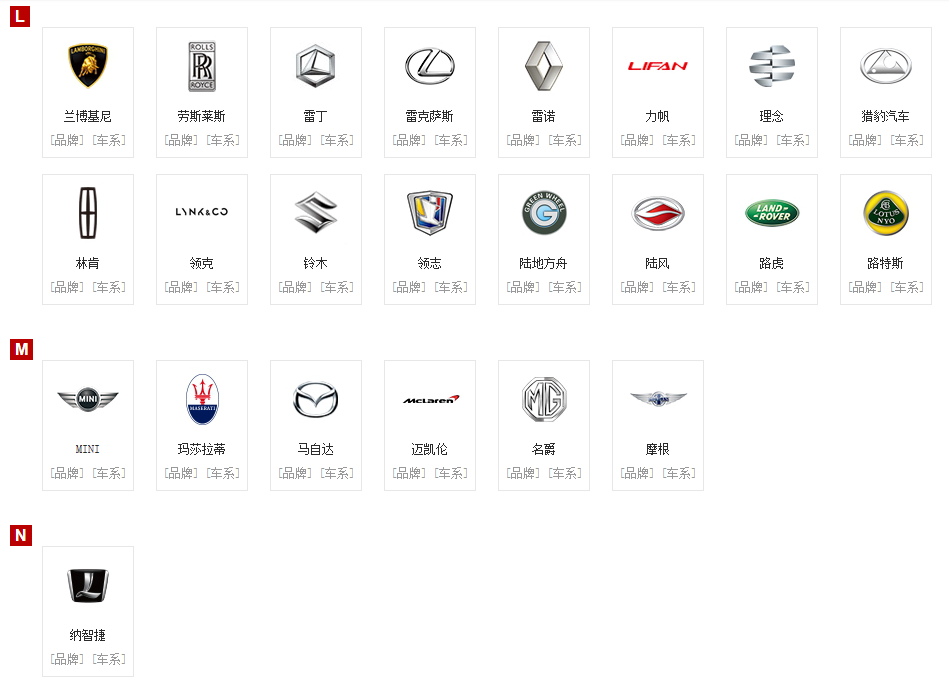Tap [品牌] link under 玛莎拉蒂
The image size is (949, 684).
click(x=182, y=474)
